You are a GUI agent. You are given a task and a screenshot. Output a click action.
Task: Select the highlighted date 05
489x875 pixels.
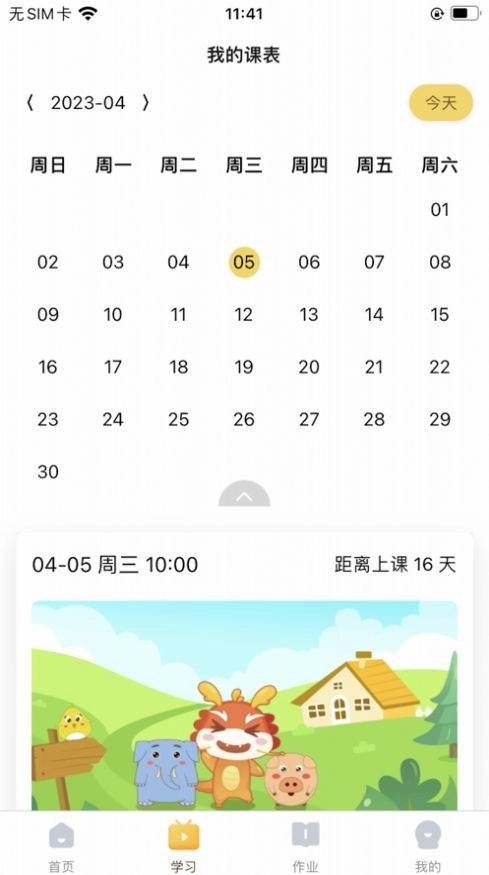coord(244,262)
